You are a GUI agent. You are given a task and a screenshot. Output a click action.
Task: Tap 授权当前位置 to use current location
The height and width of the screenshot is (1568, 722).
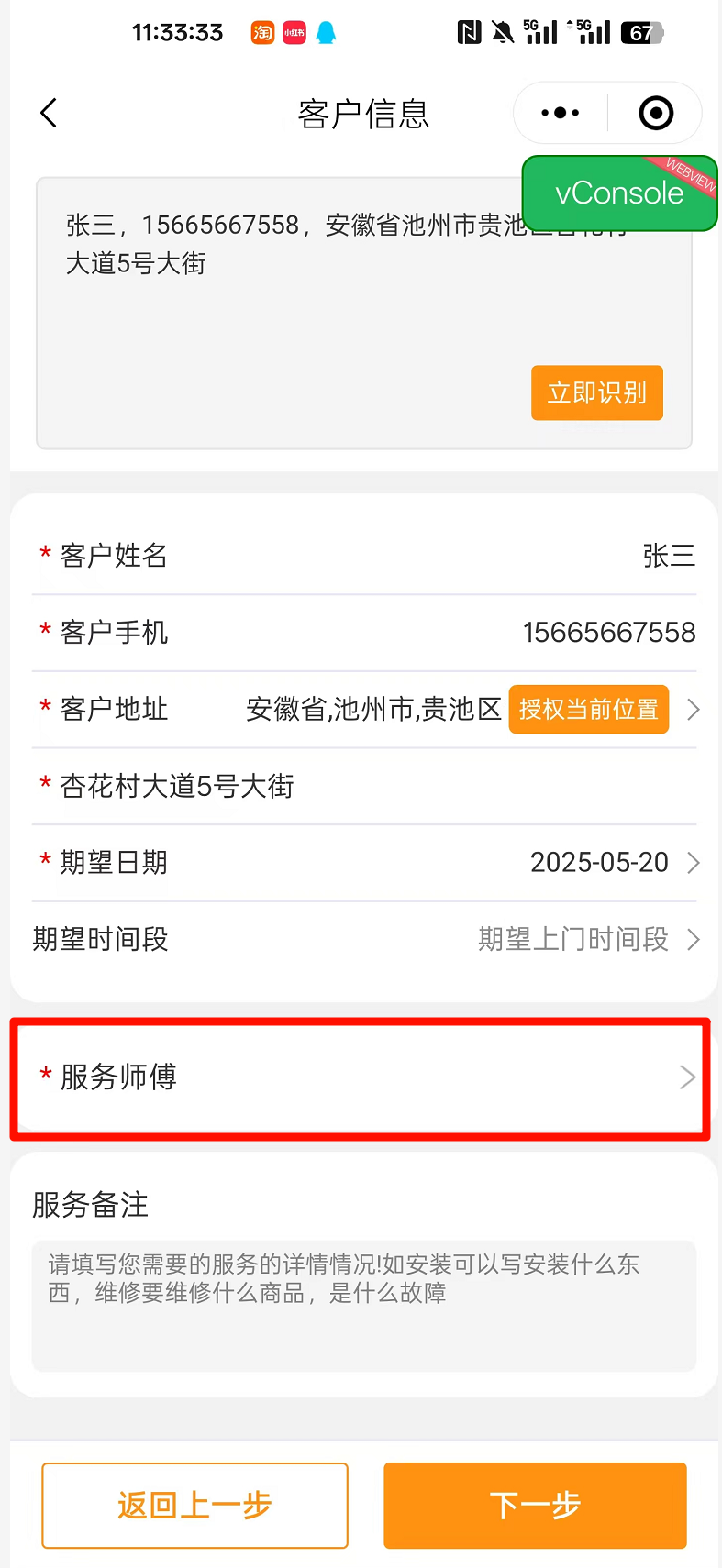[x=589, y=710]
